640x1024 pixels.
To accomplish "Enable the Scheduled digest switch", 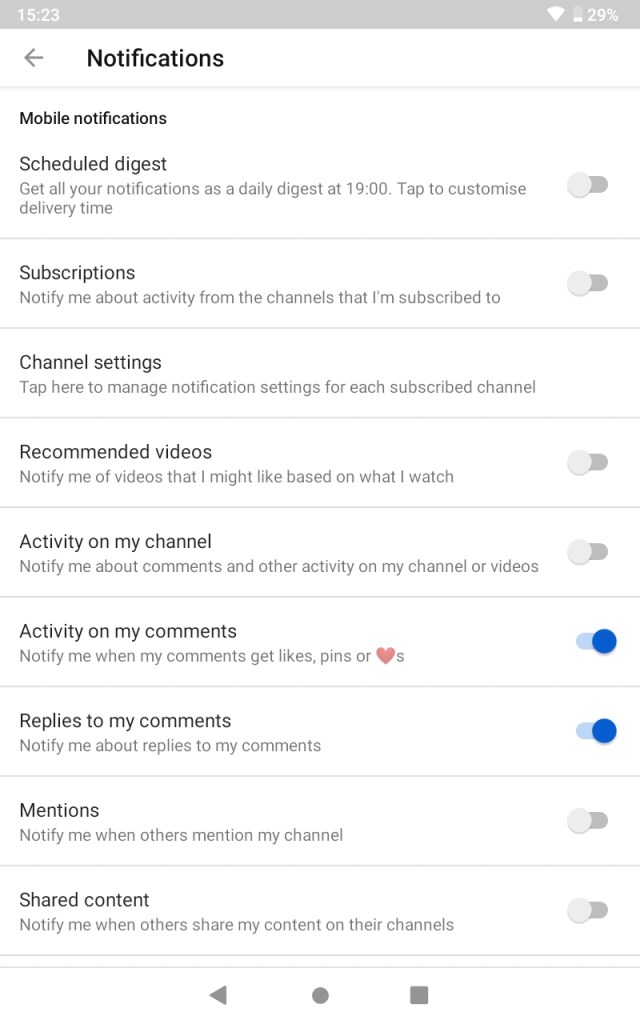I will [588, 185].
